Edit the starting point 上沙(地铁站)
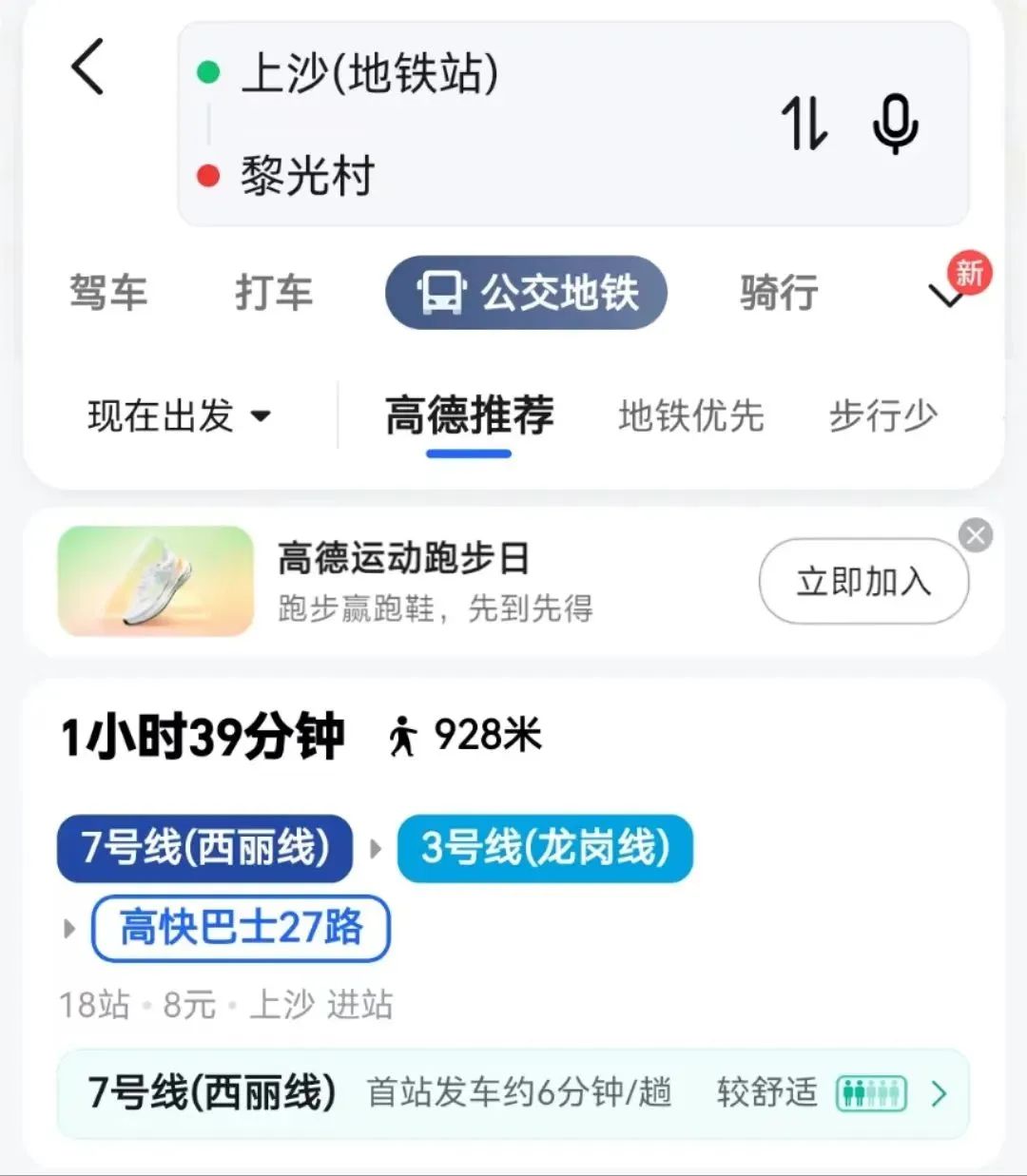 [371, 73]
